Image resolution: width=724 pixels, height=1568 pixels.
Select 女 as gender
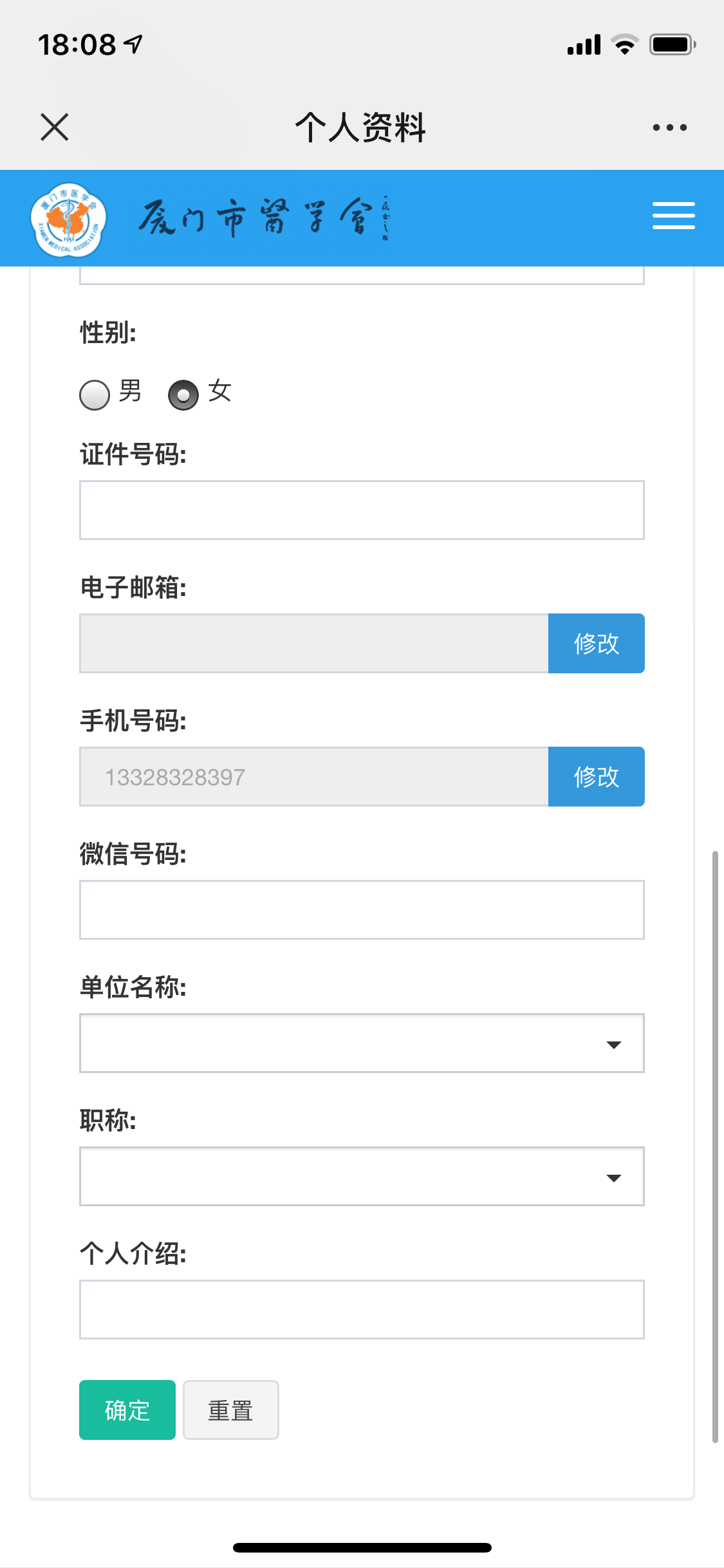(183, 395)
